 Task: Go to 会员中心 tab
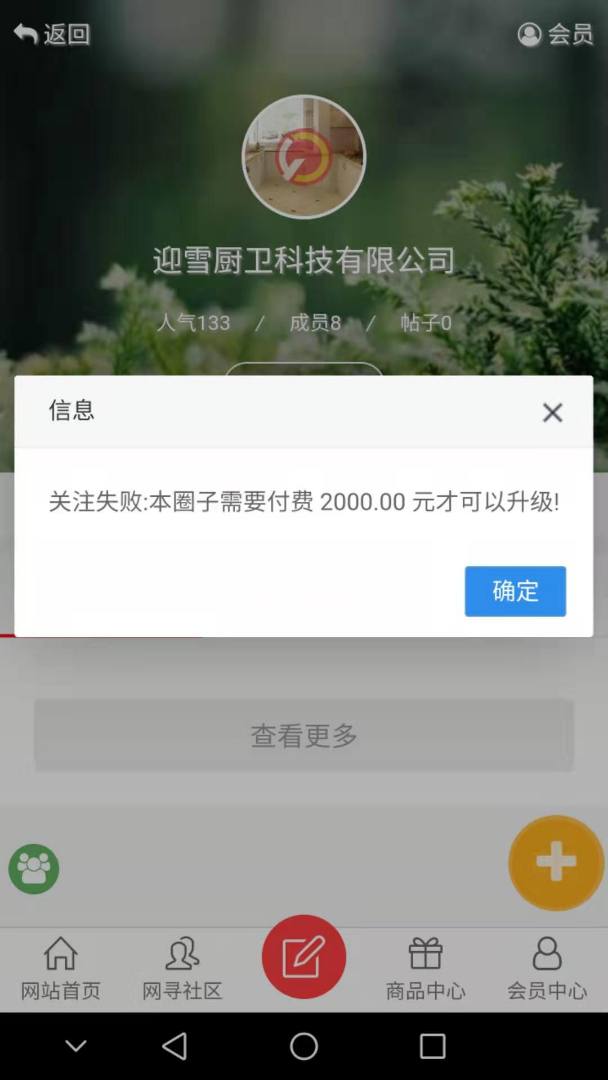point(547,969)
